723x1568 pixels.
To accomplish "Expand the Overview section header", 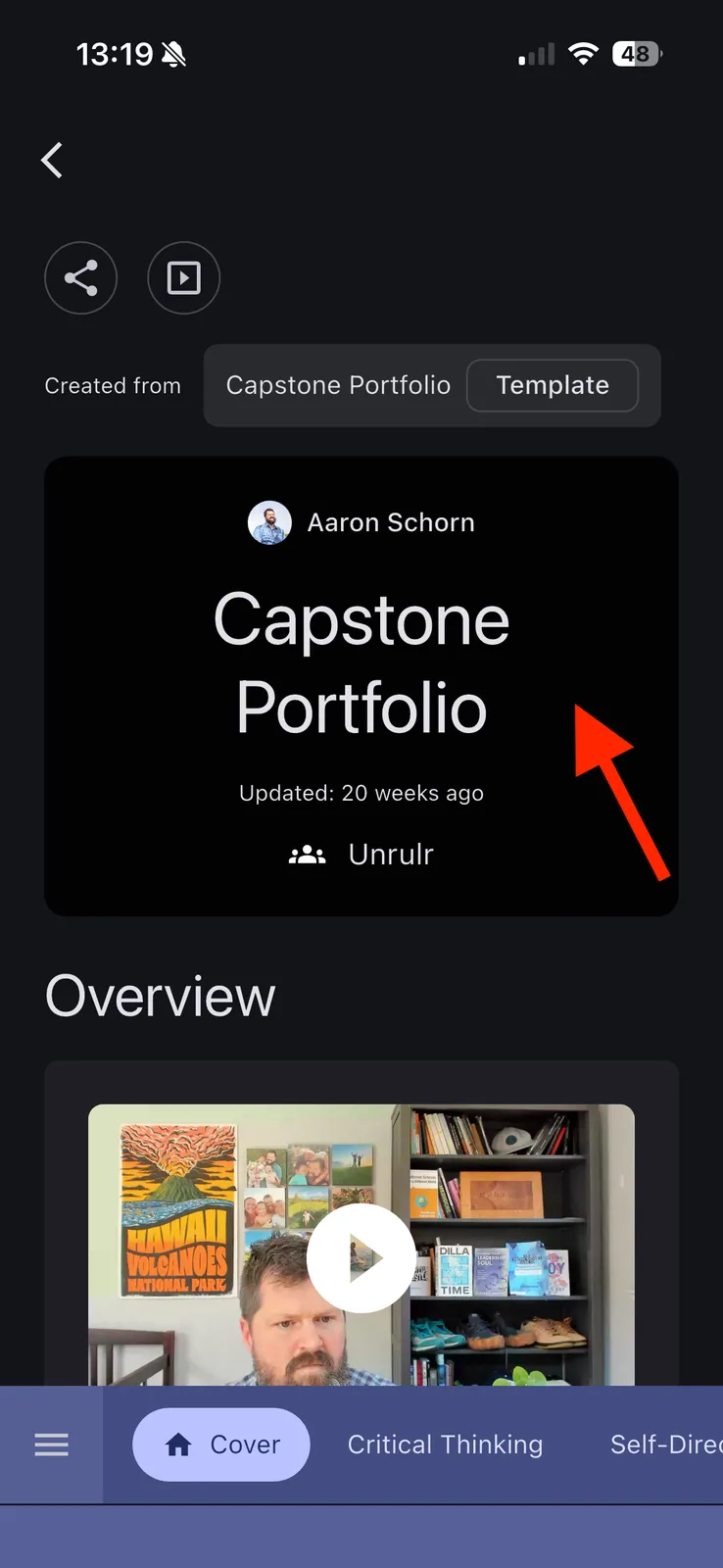I will (160, 995).
